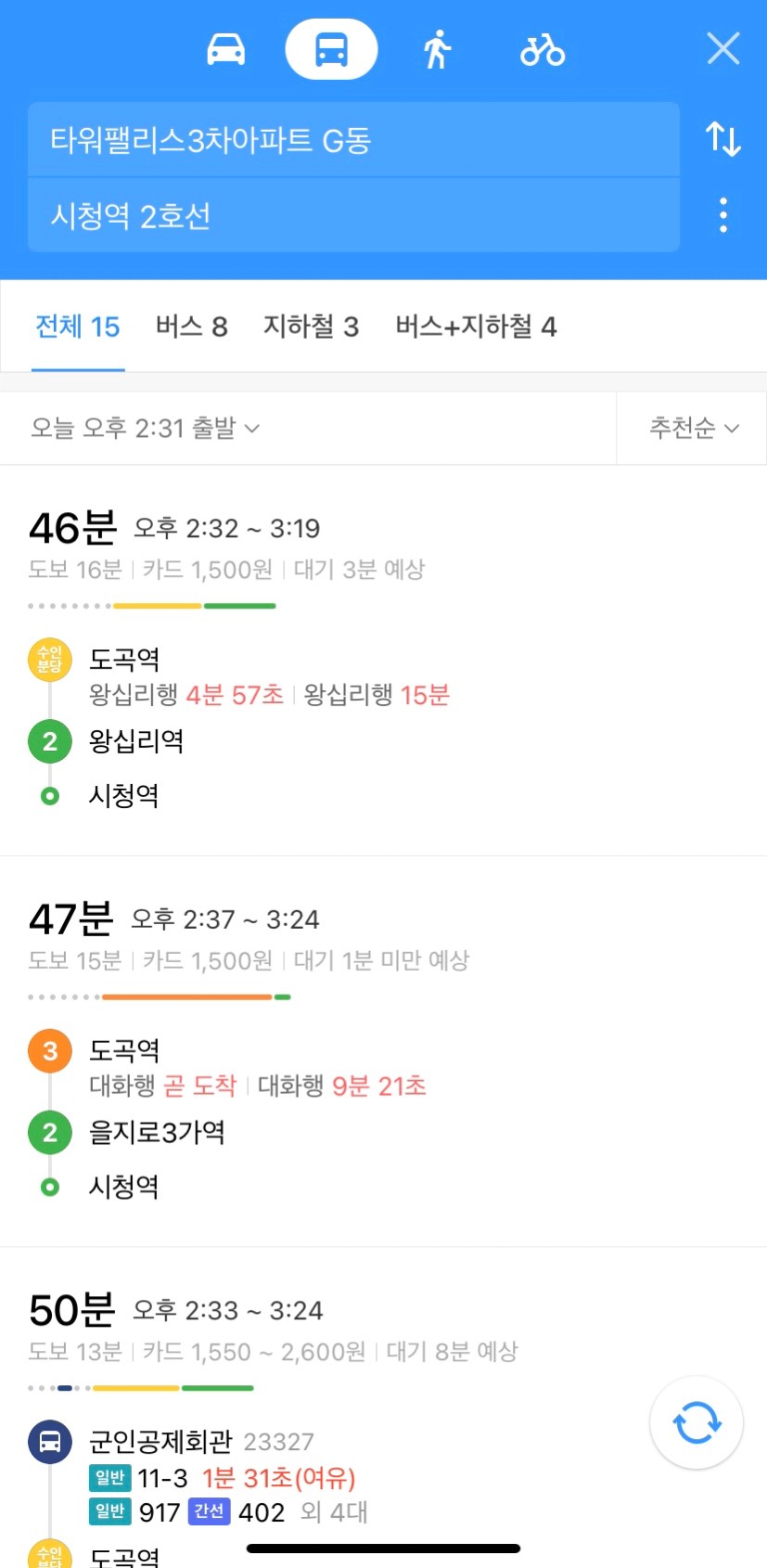
Task: Switch to car directions mode
Action: point(226,49)
